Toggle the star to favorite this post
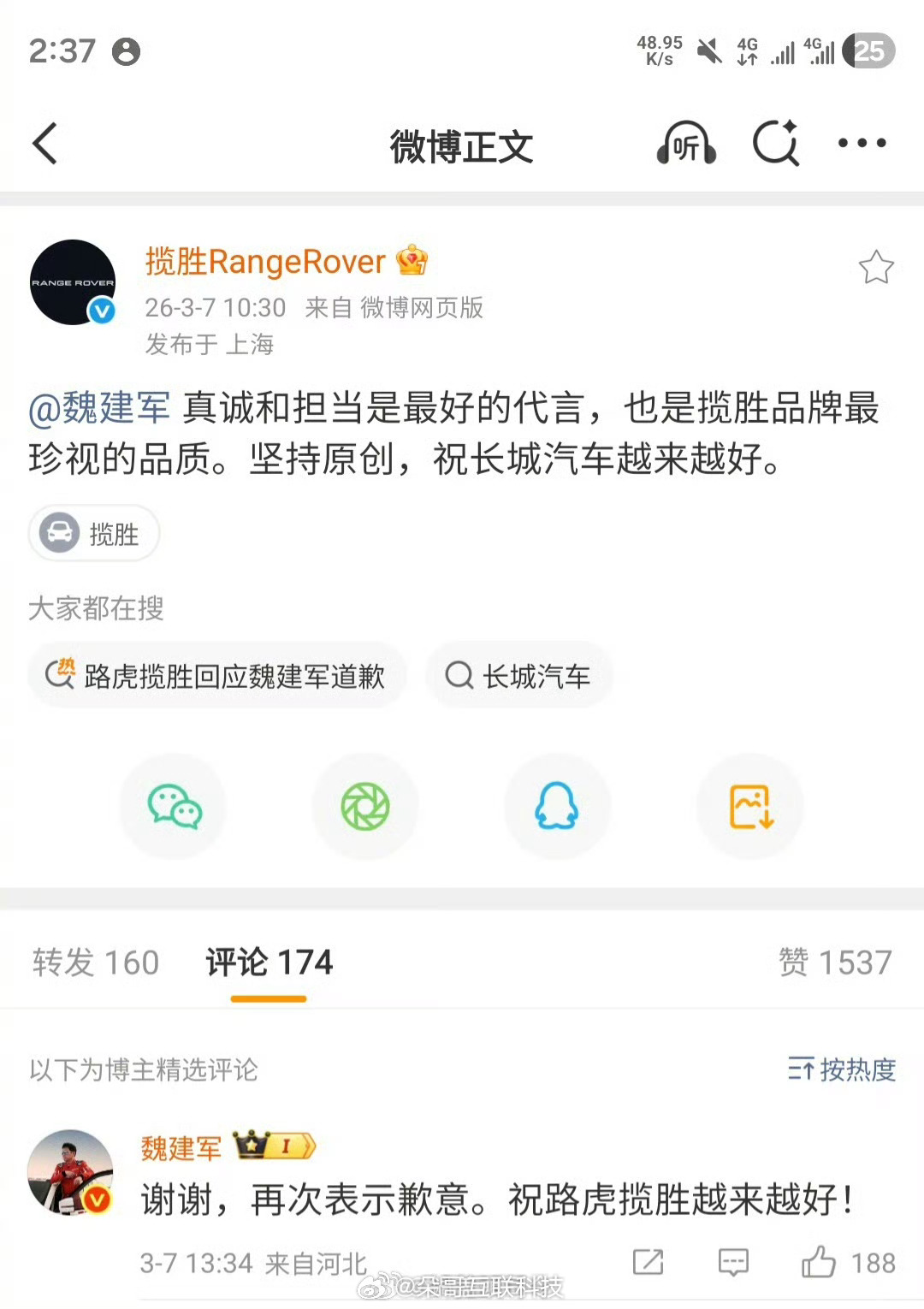 (x=876, y=268)
